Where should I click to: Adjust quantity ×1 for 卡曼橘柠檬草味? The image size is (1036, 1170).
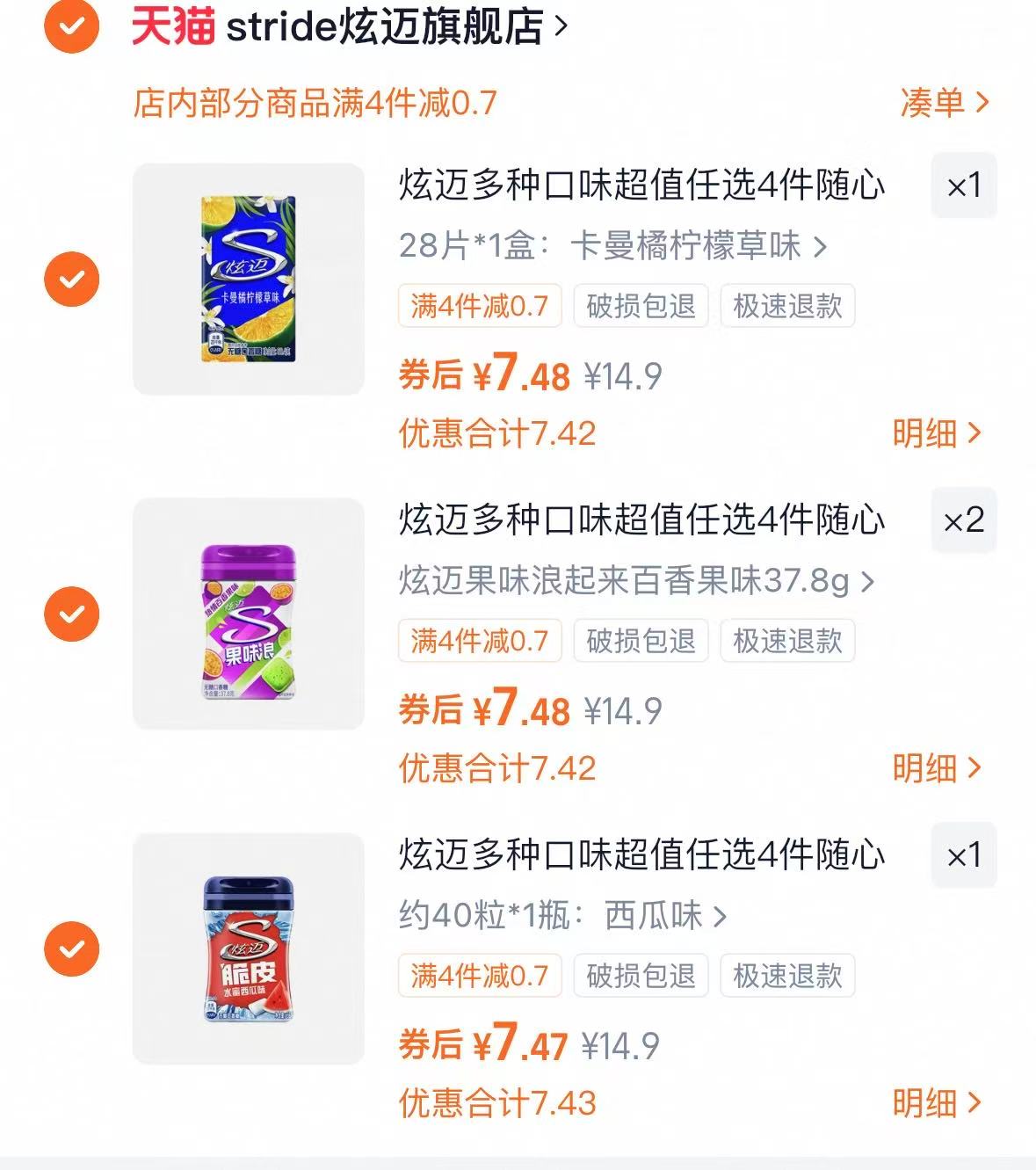click(x=963, y=186)
